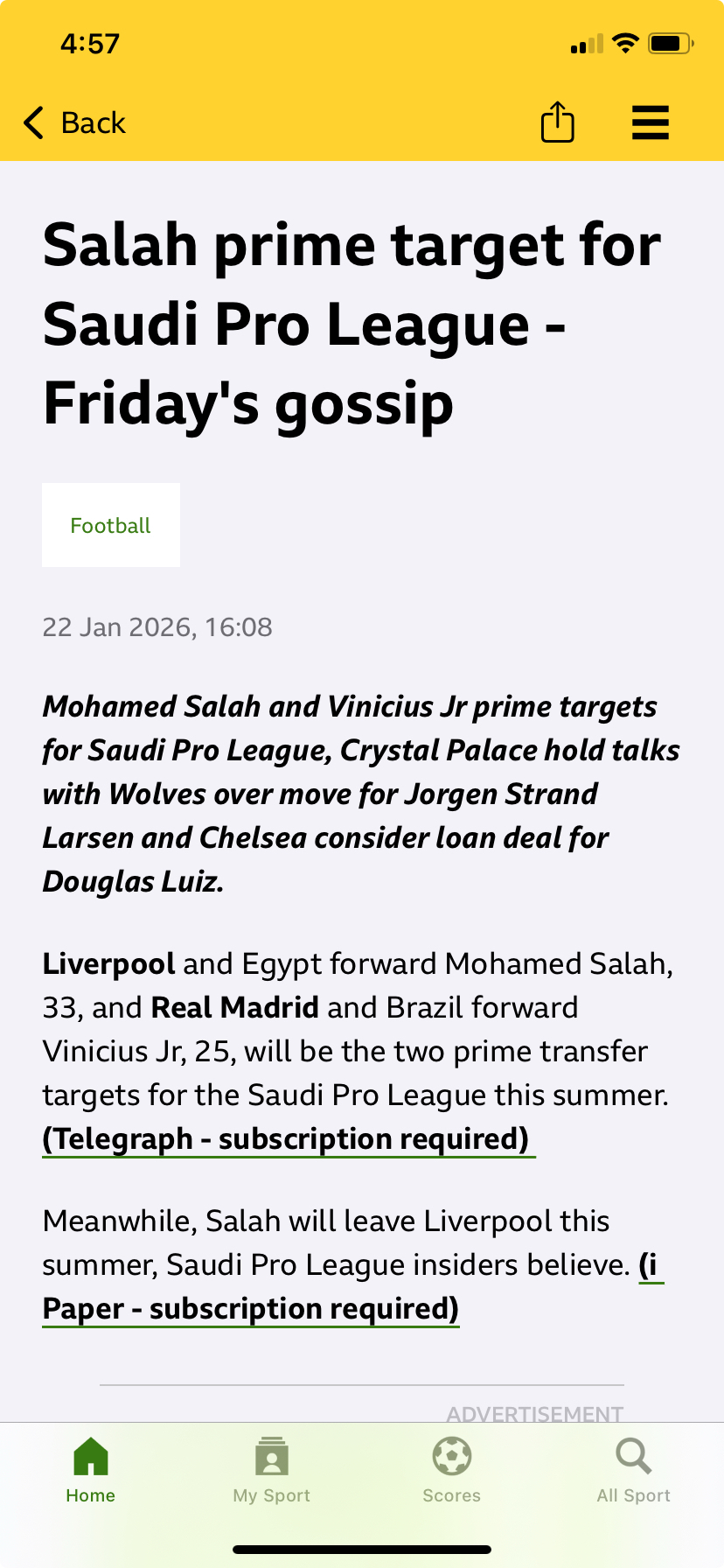Open the i Paper subscription required link

click(x=250, y=1308)
